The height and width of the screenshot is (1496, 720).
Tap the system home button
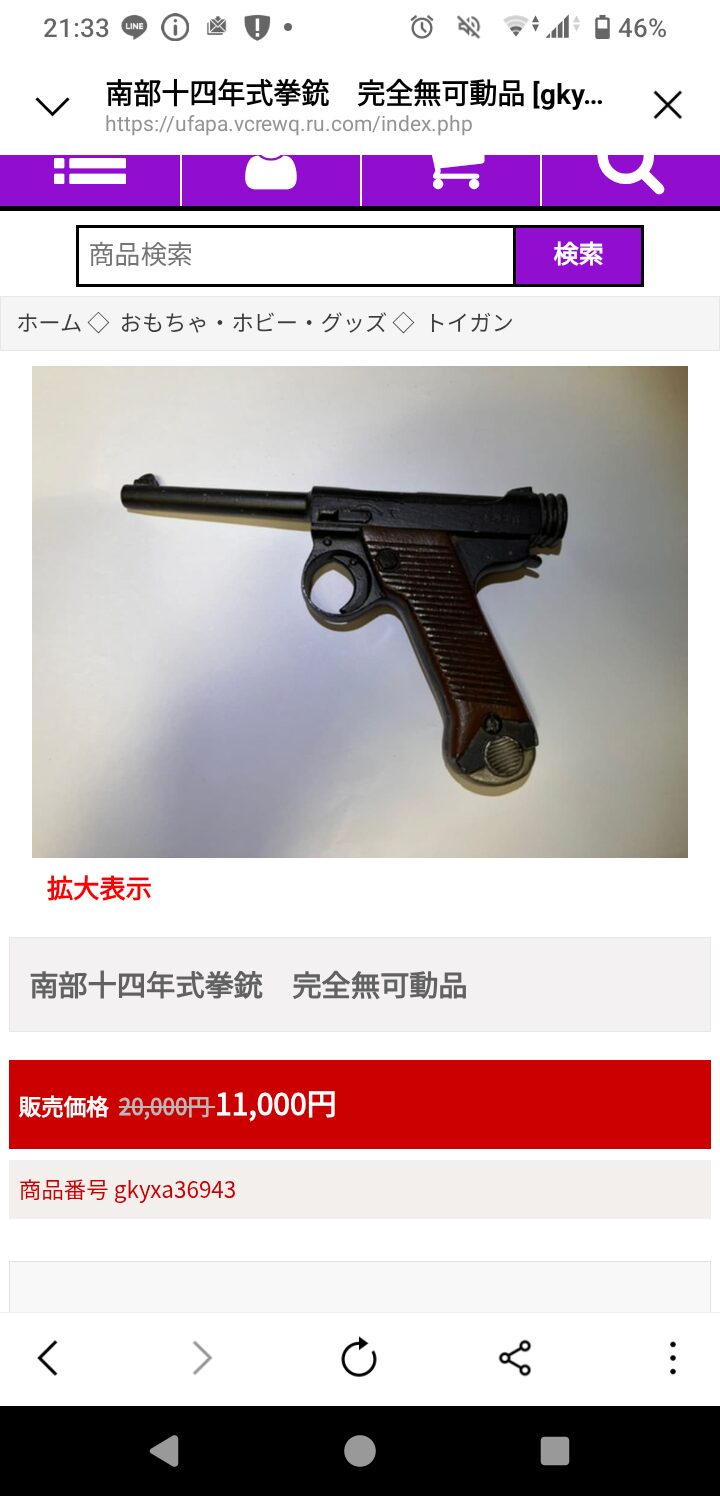click(360, 1450)
